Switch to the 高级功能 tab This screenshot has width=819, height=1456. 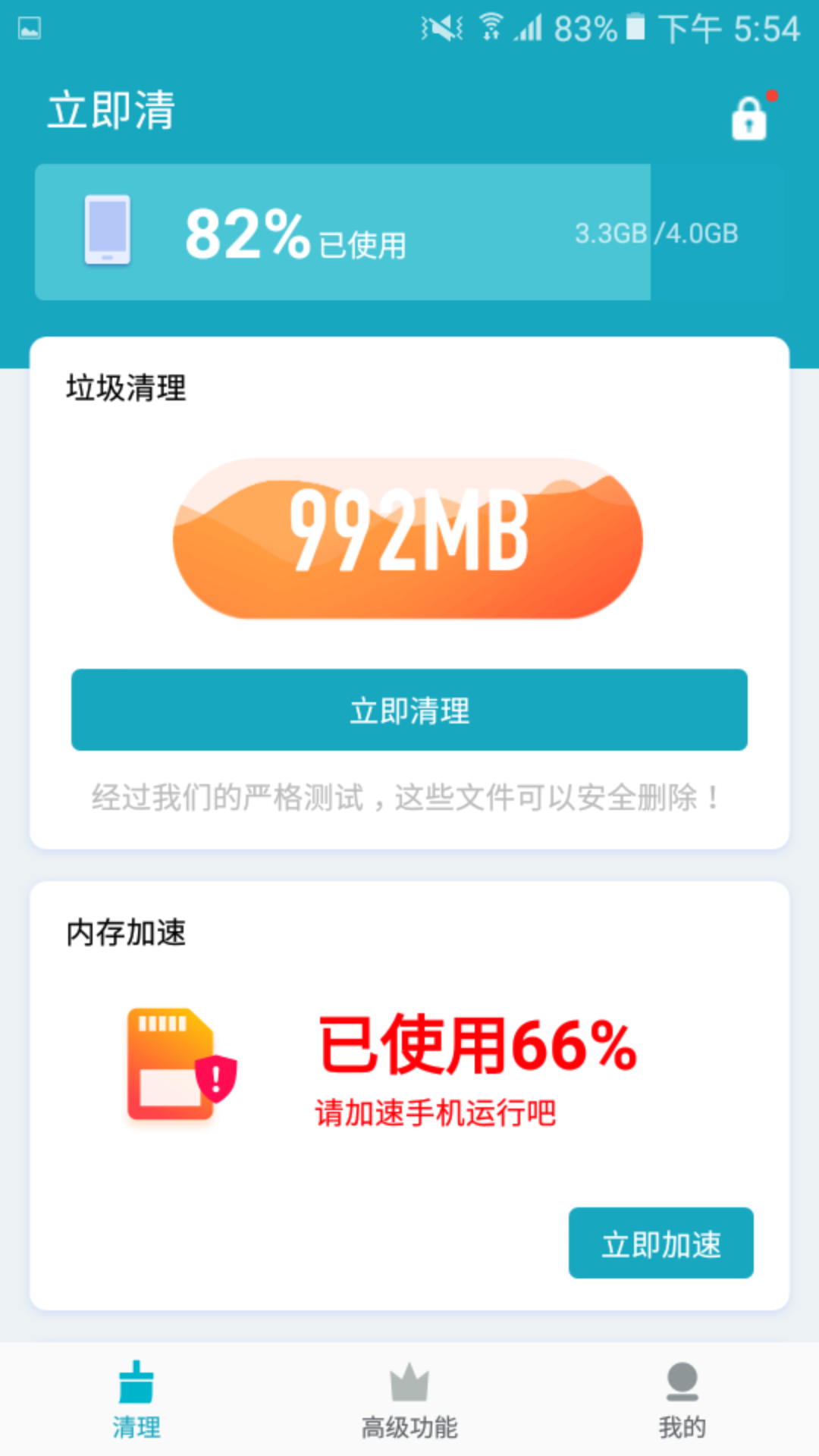point(409,1400)
